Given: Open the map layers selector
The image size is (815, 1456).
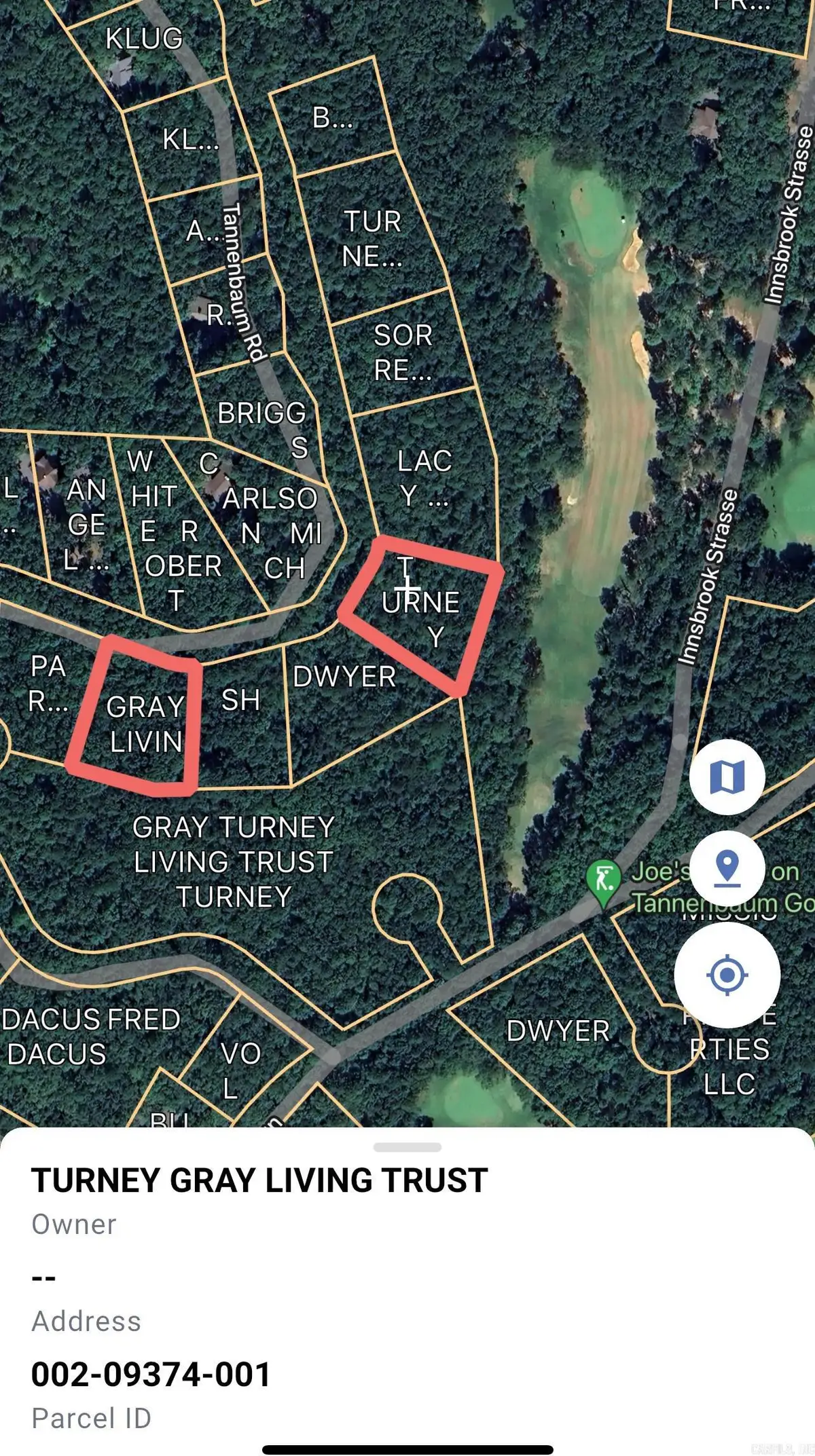Looking at the screenshot, I should click(x=726, y=779).
